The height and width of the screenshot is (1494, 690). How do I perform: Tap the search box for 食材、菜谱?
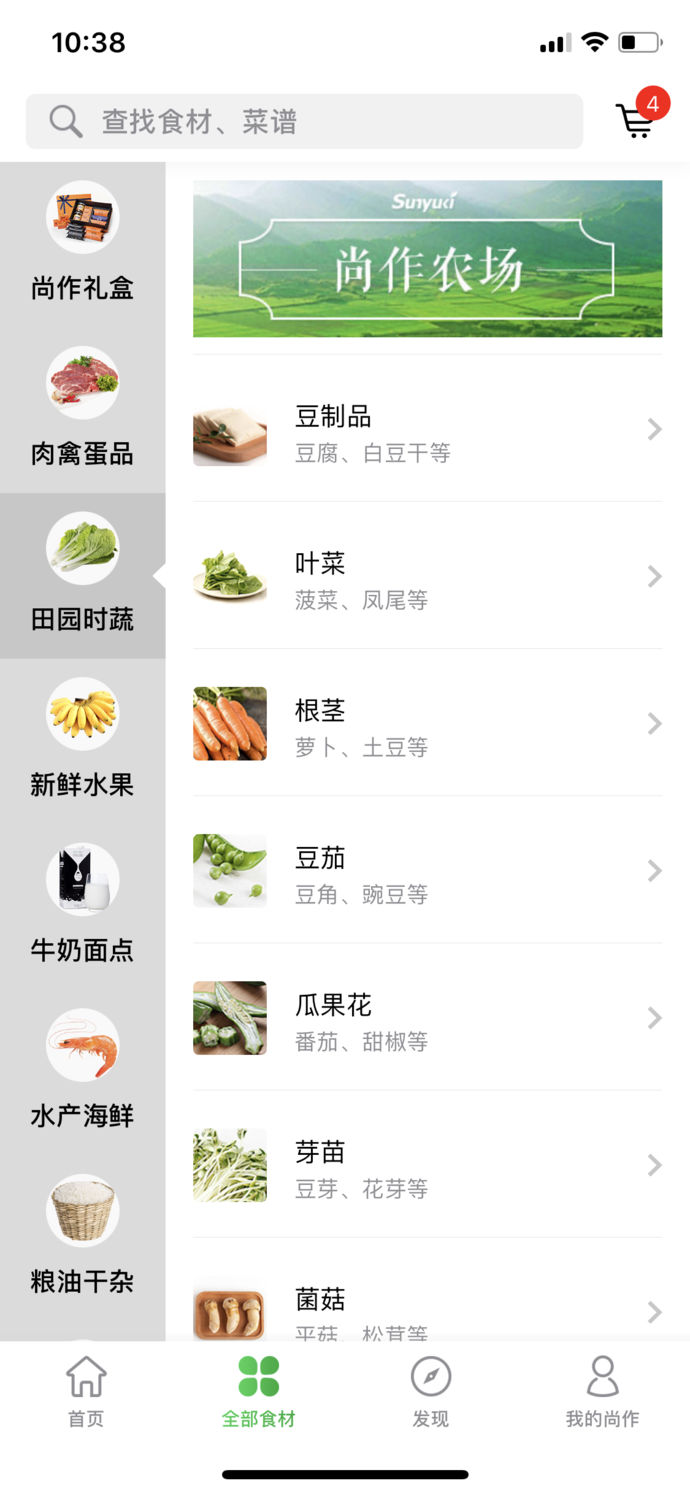point(304,122)
